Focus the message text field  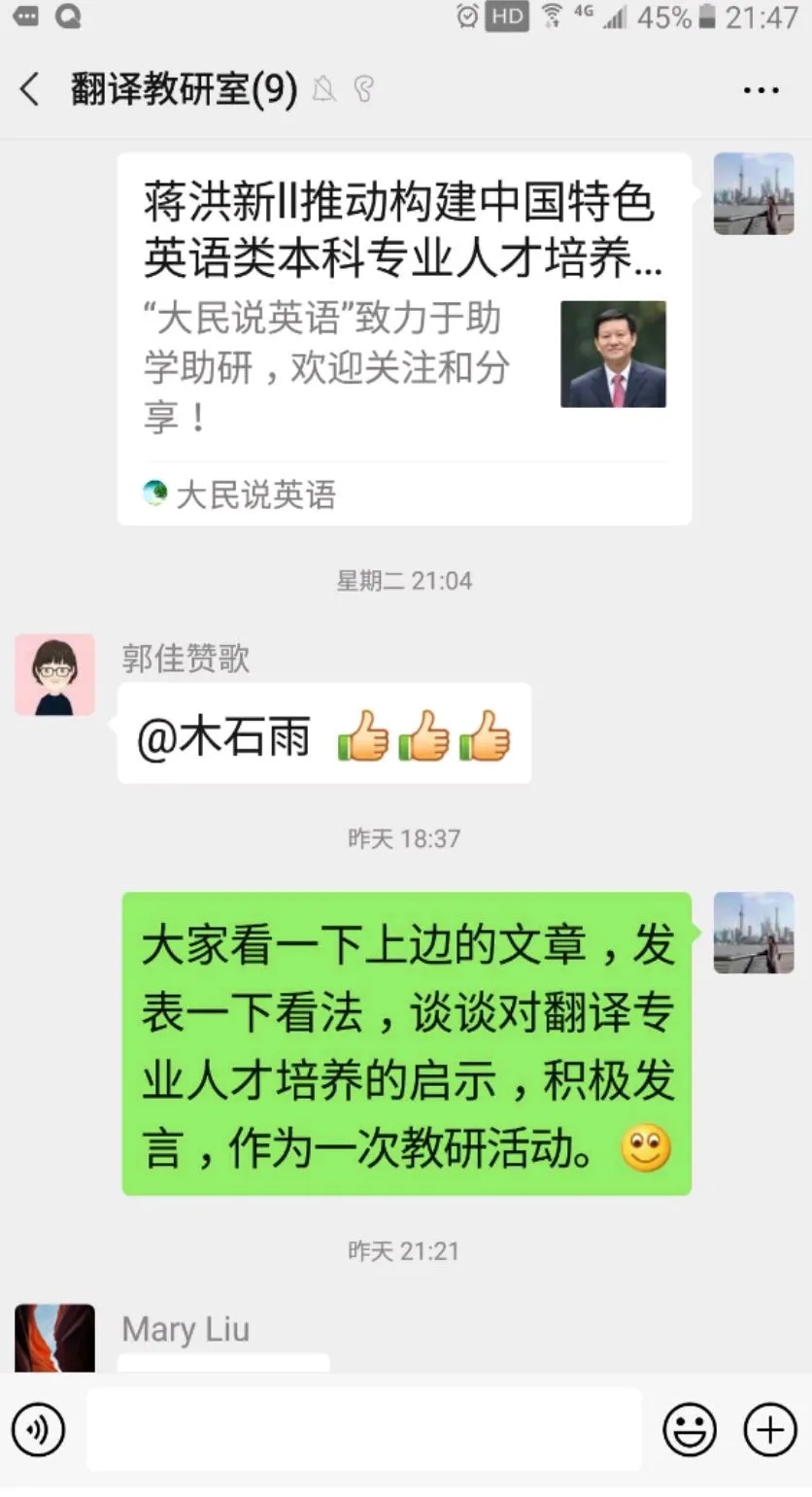pyautogui.click(x=364, y=1430)
